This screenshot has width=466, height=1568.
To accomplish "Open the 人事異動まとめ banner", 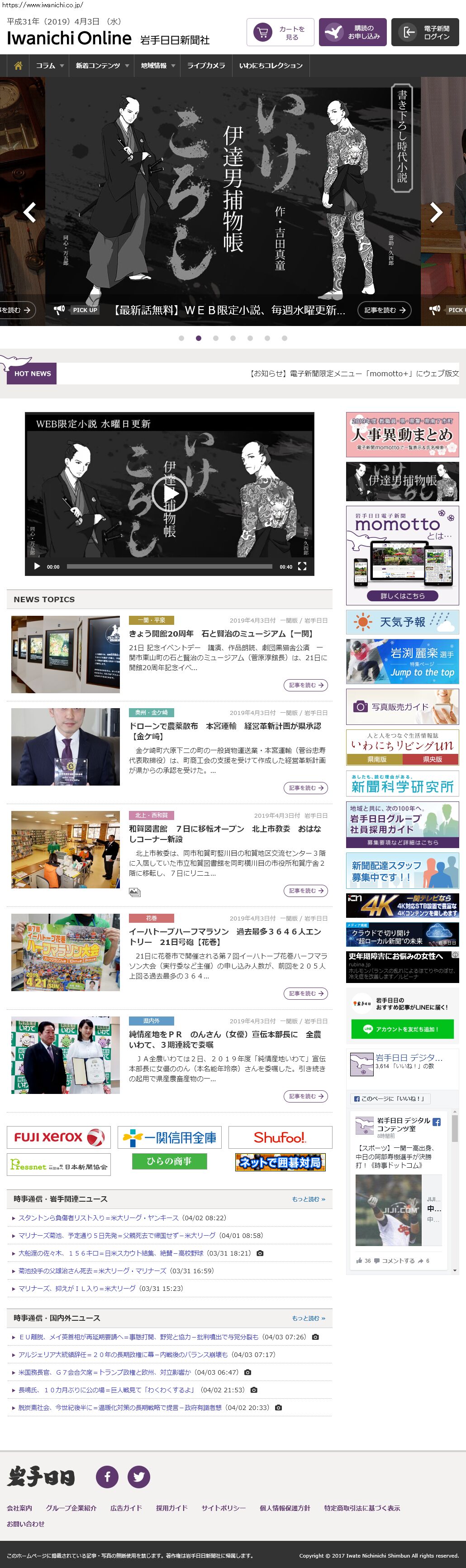I will tap(402, 435).
